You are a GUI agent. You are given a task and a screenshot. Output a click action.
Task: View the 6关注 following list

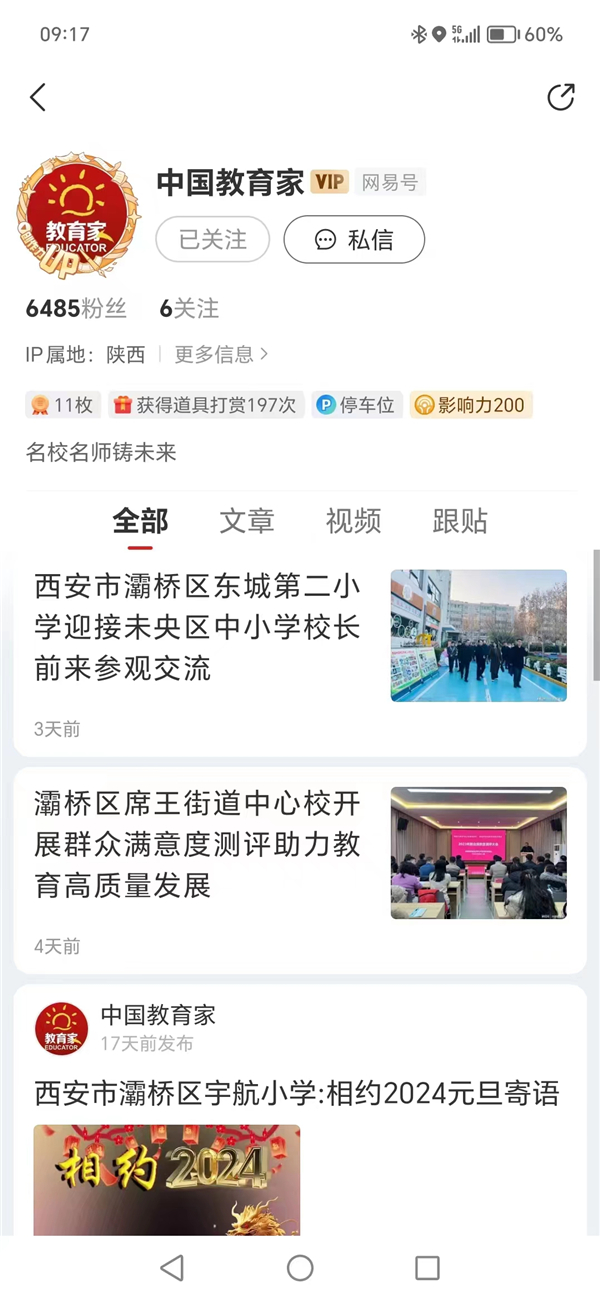click(189, 309)
